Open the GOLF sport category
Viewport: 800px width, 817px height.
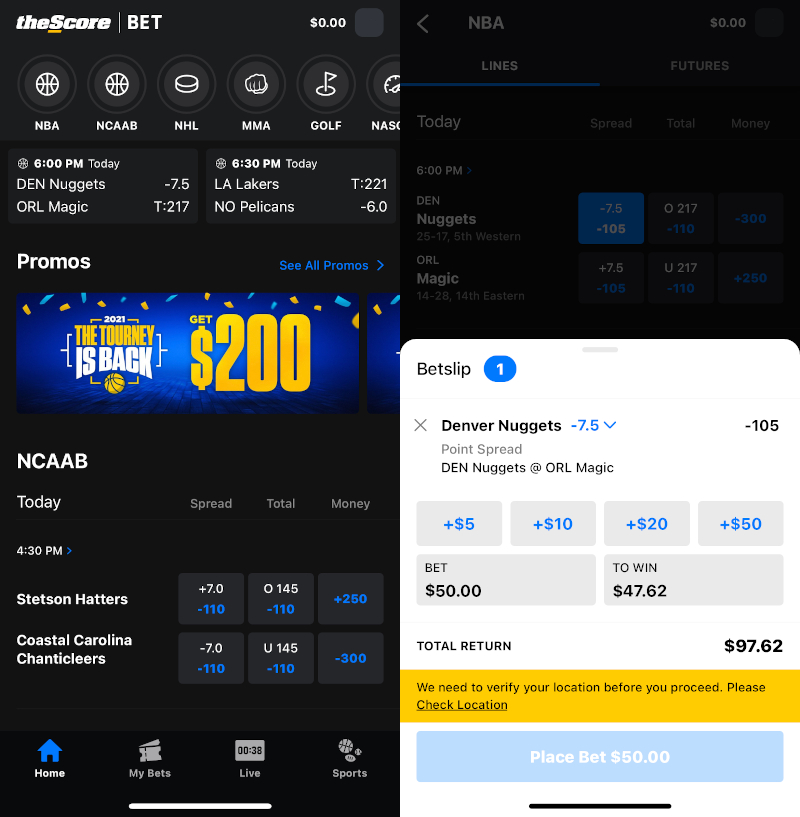(326, 85)
